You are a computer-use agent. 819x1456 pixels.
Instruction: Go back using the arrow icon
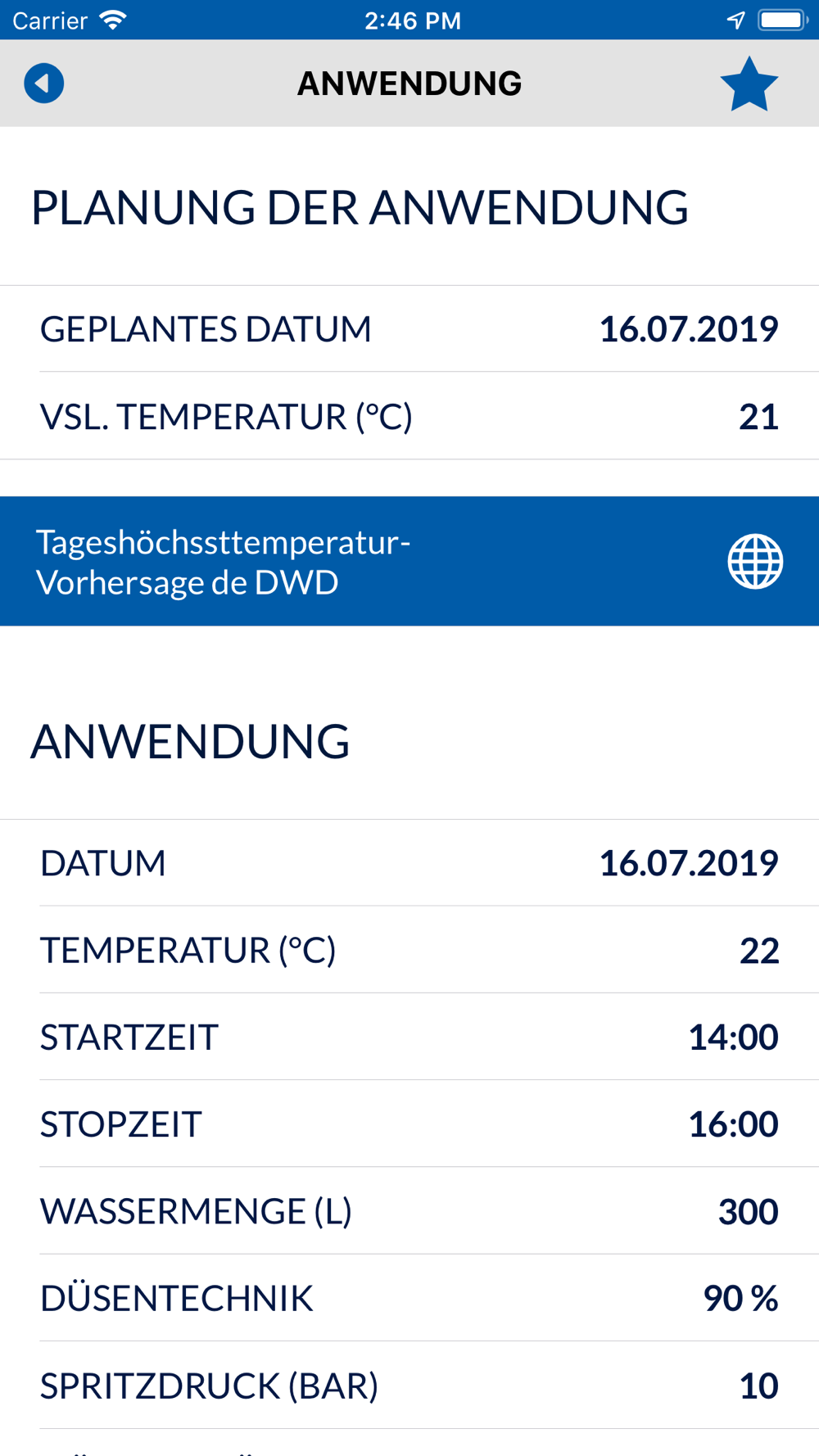pos(44,84)
